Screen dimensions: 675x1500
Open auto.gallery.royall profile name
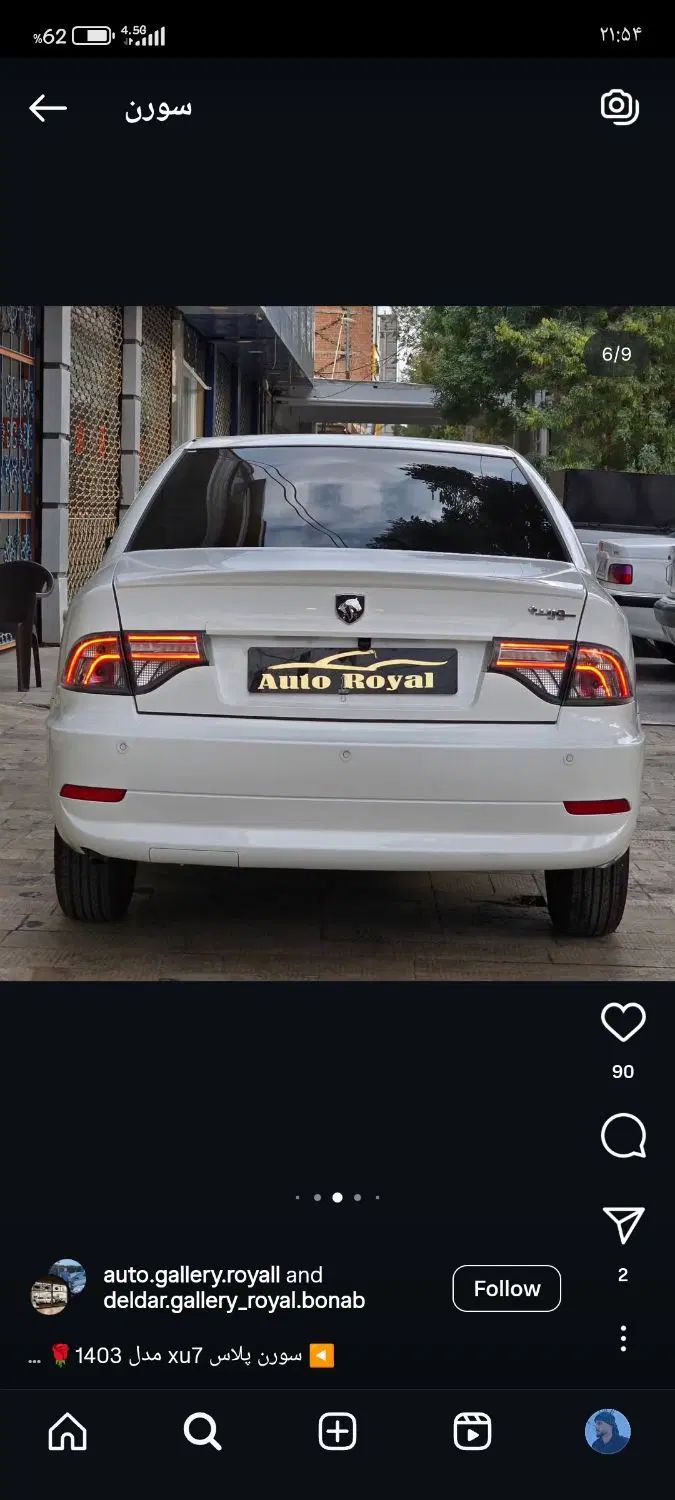tap(192, 1275)
